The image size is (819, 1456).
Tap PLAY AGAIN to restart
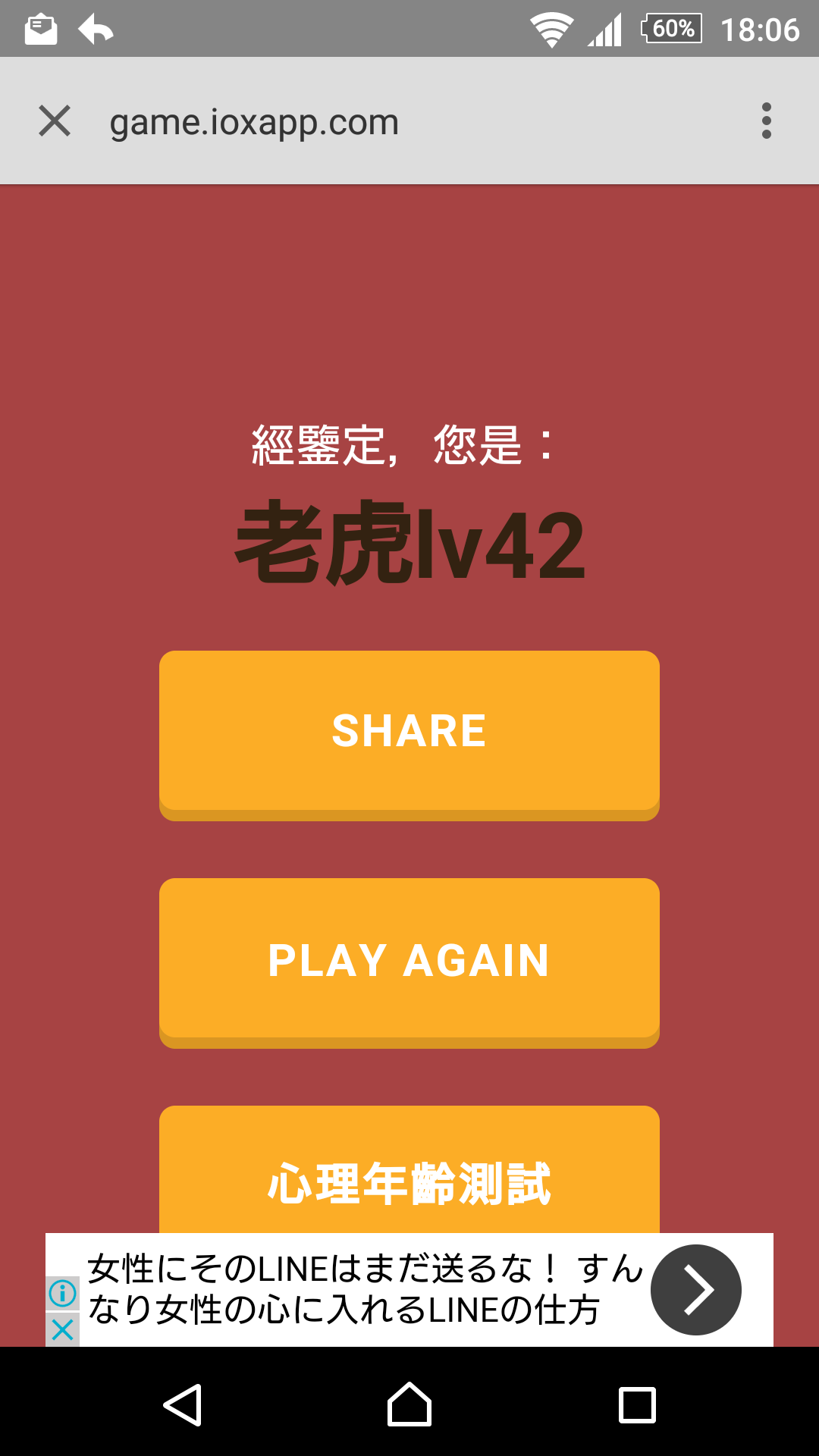[409, 960]
